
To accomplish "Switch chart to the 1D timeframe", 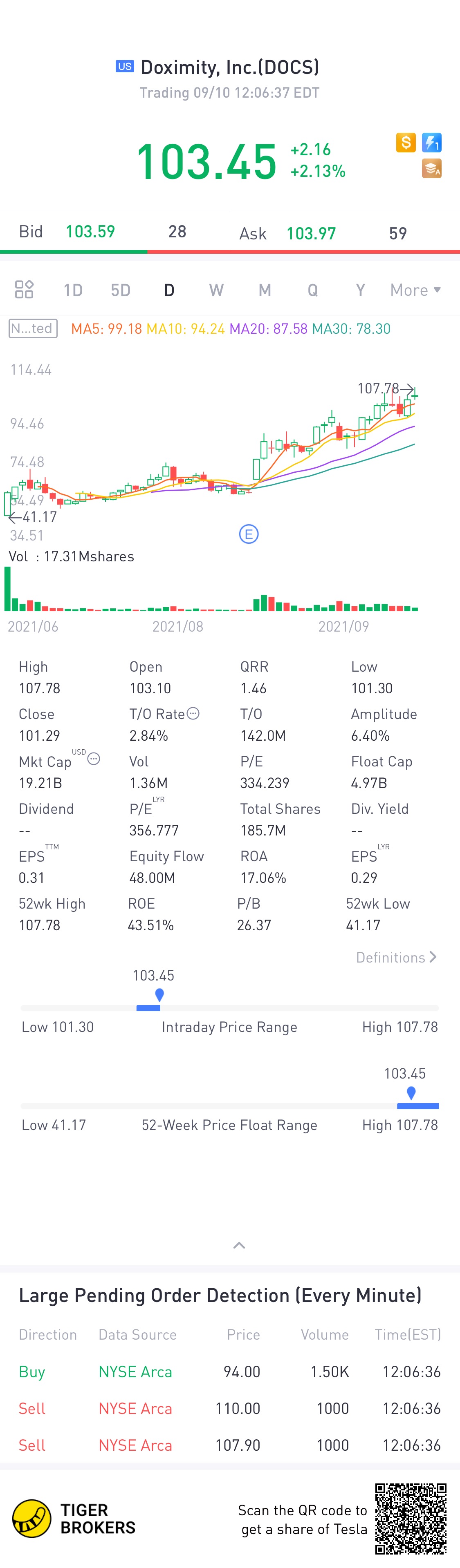I will pos(73,290).
